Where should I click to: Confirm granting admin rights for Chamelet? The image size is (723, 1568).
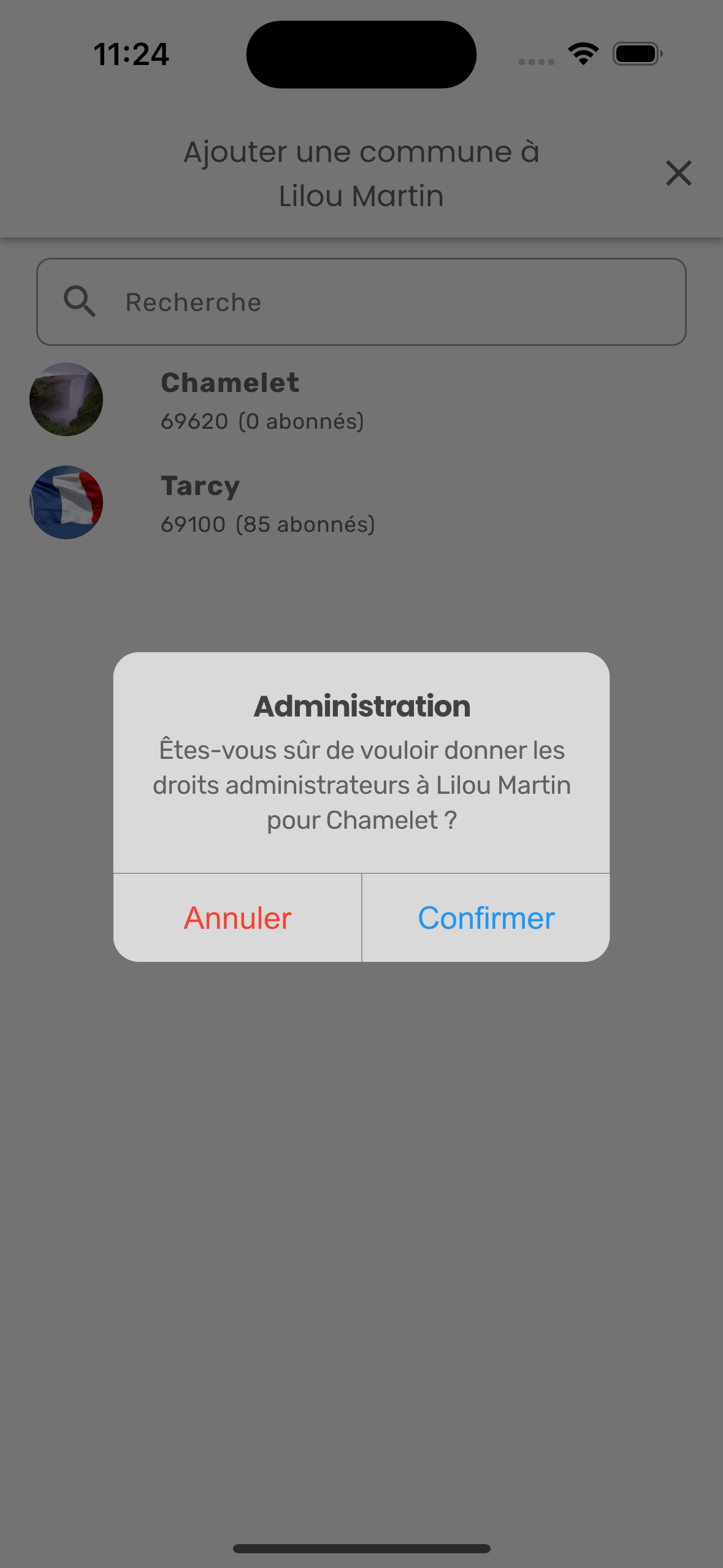(x=486, y=918)
